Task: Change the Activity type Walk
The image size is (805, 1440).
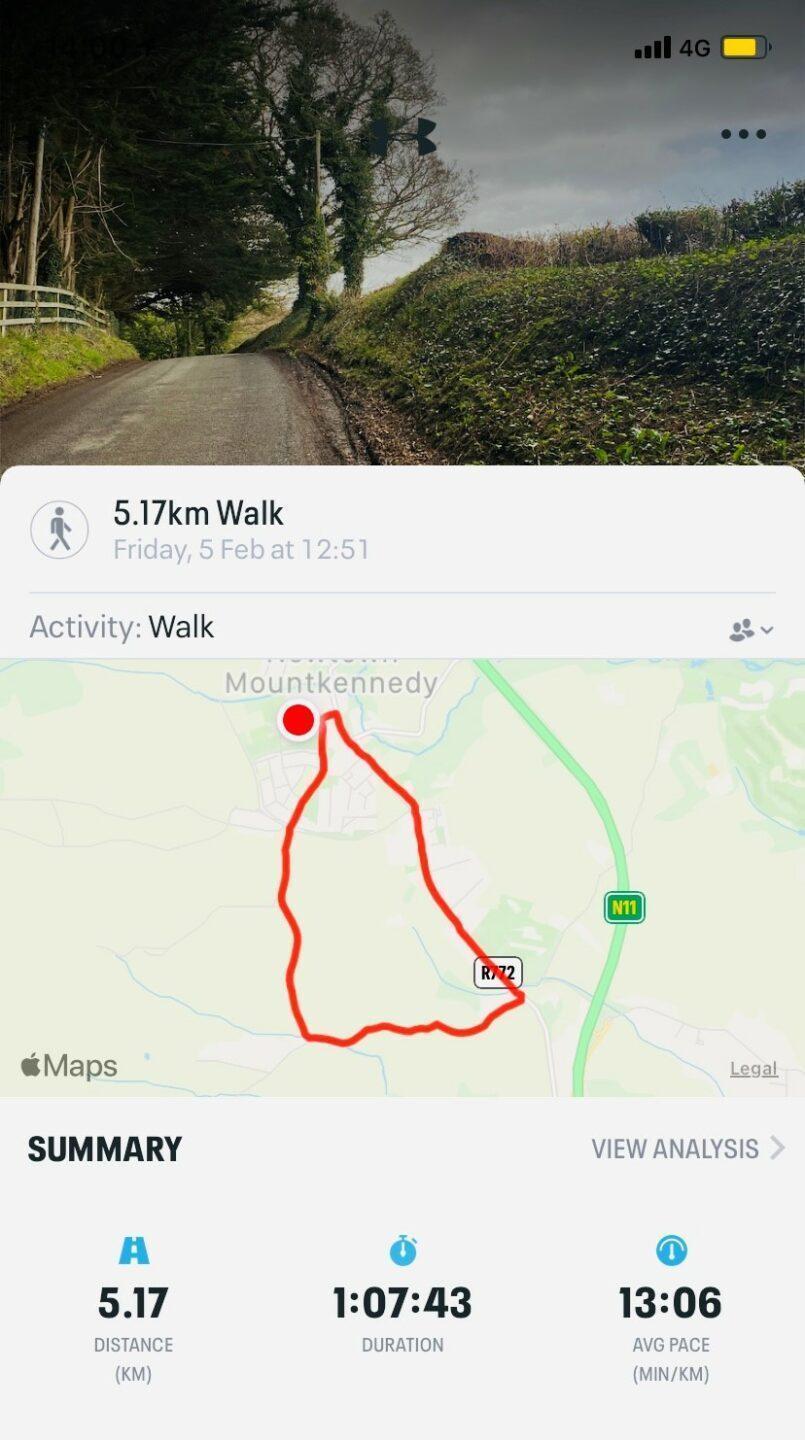Action: tap(180, 627)
